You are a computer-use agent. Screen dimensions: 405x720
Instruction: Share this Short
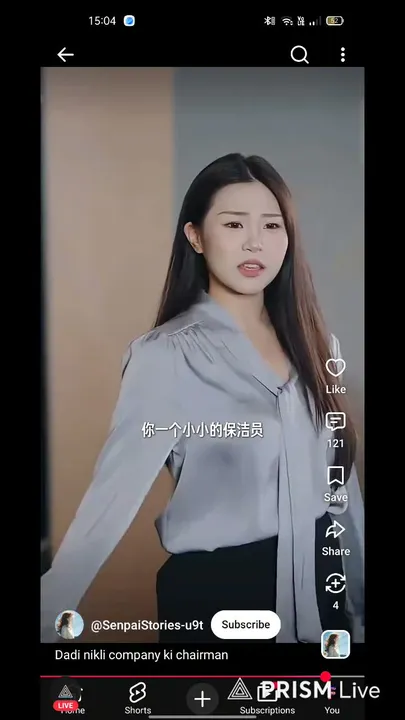coord(336,538)
